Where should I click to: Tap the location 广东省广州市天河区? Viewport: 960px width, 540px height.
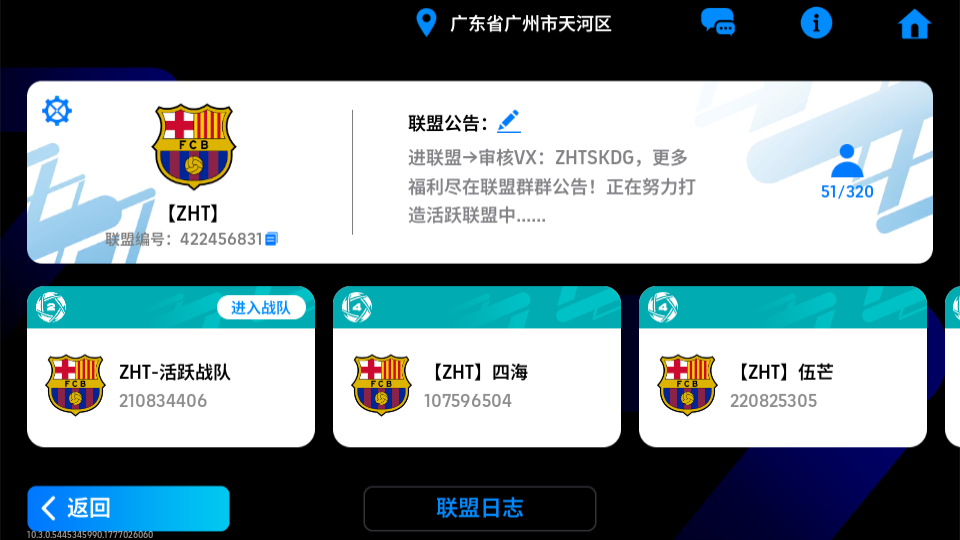[514, 23]
